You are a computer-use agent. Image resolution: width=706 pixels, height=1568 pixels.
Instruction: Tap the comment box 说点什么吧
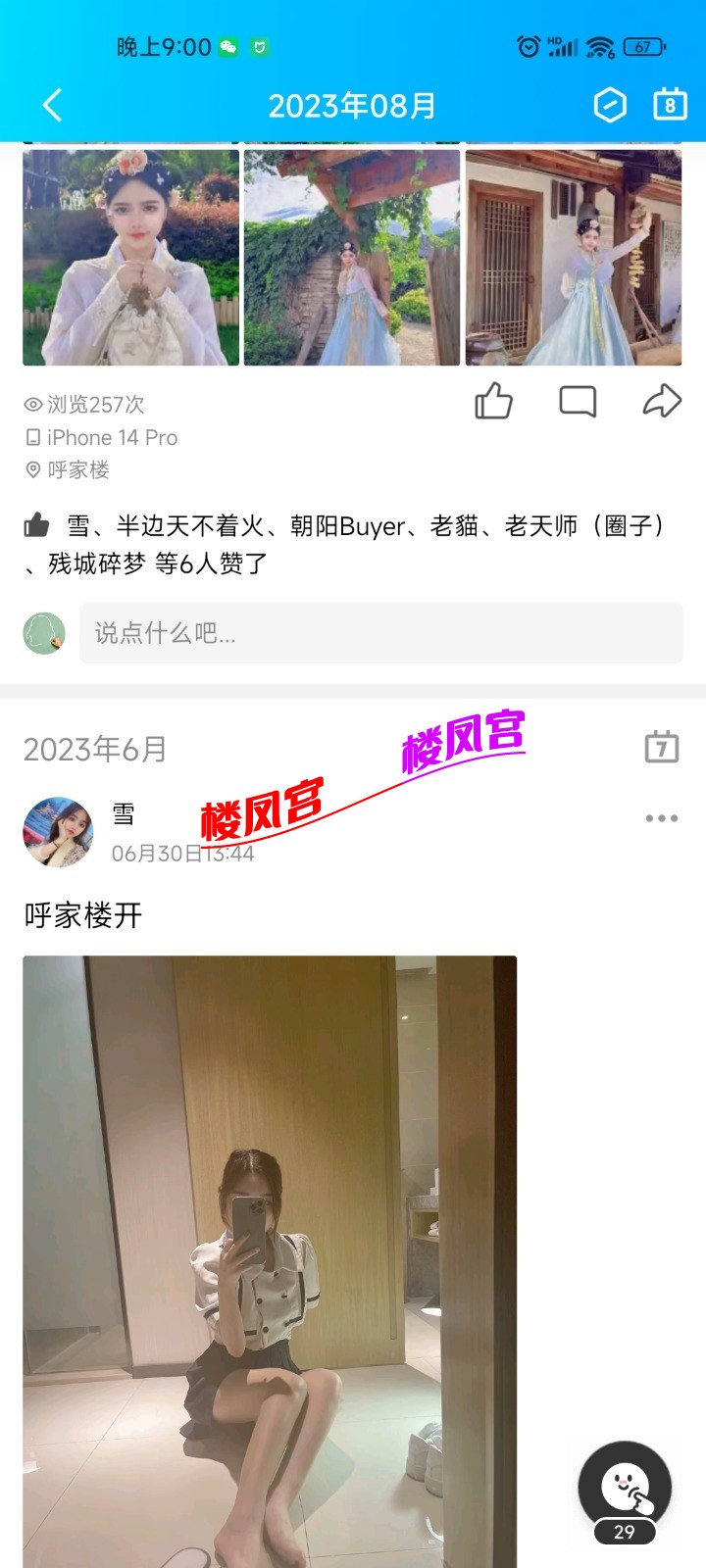(x=379, y=633)
